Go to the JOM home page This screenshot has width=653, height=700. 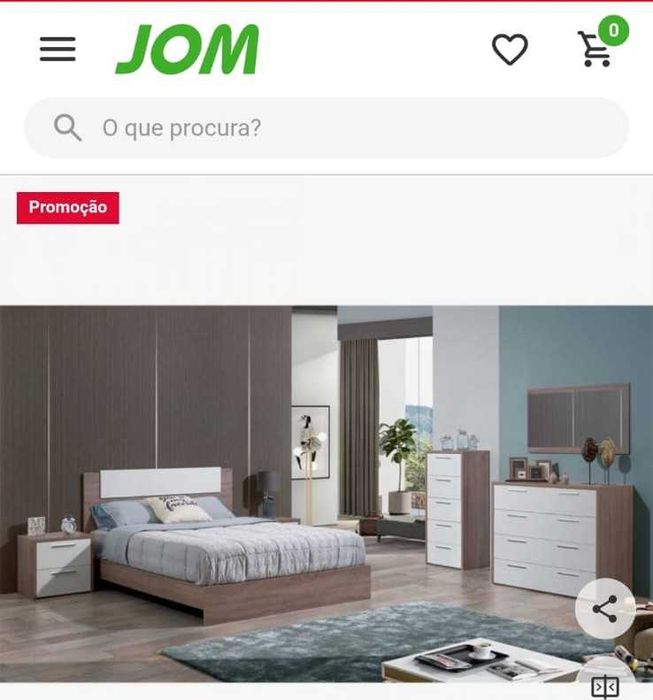point(187,49)
